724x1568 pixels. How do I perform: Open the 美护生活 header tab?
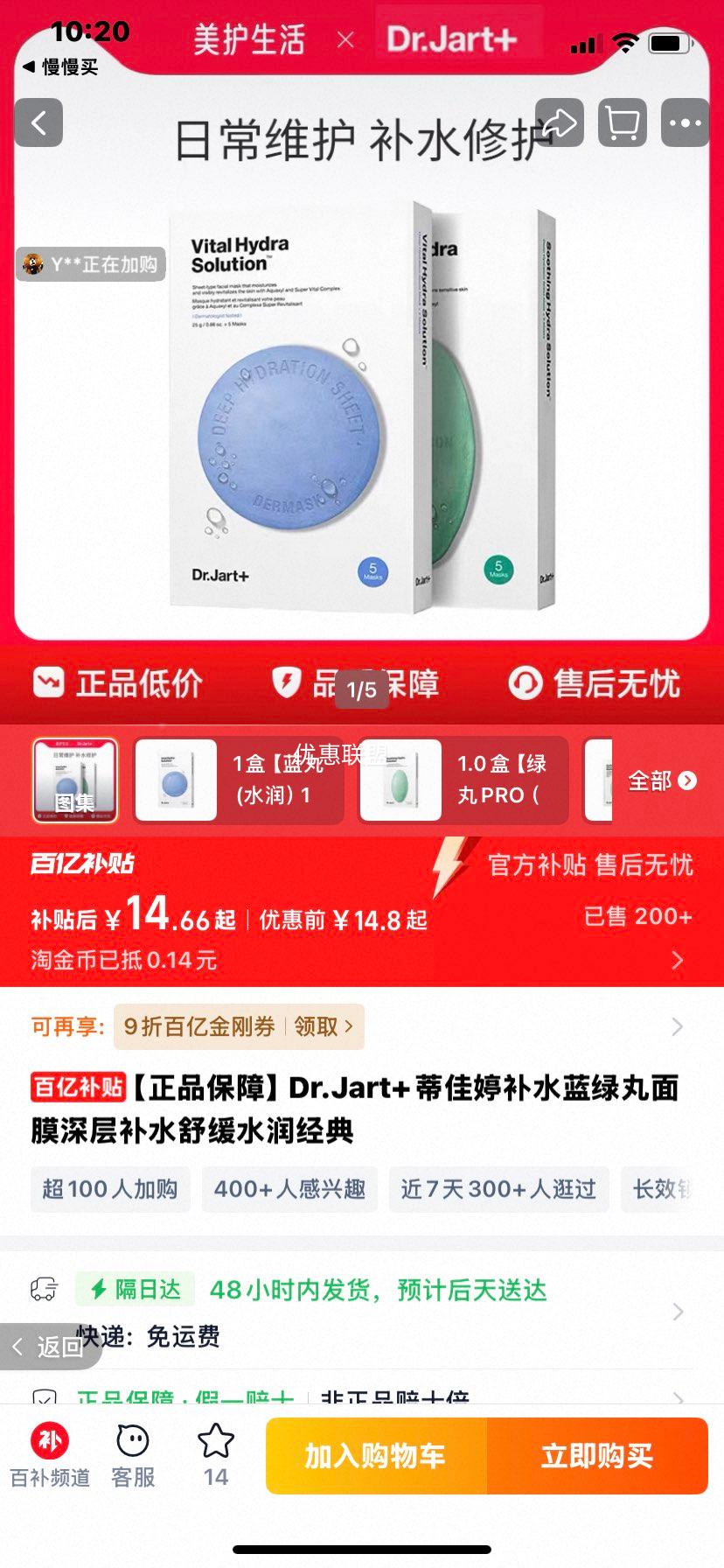[247, 40]
